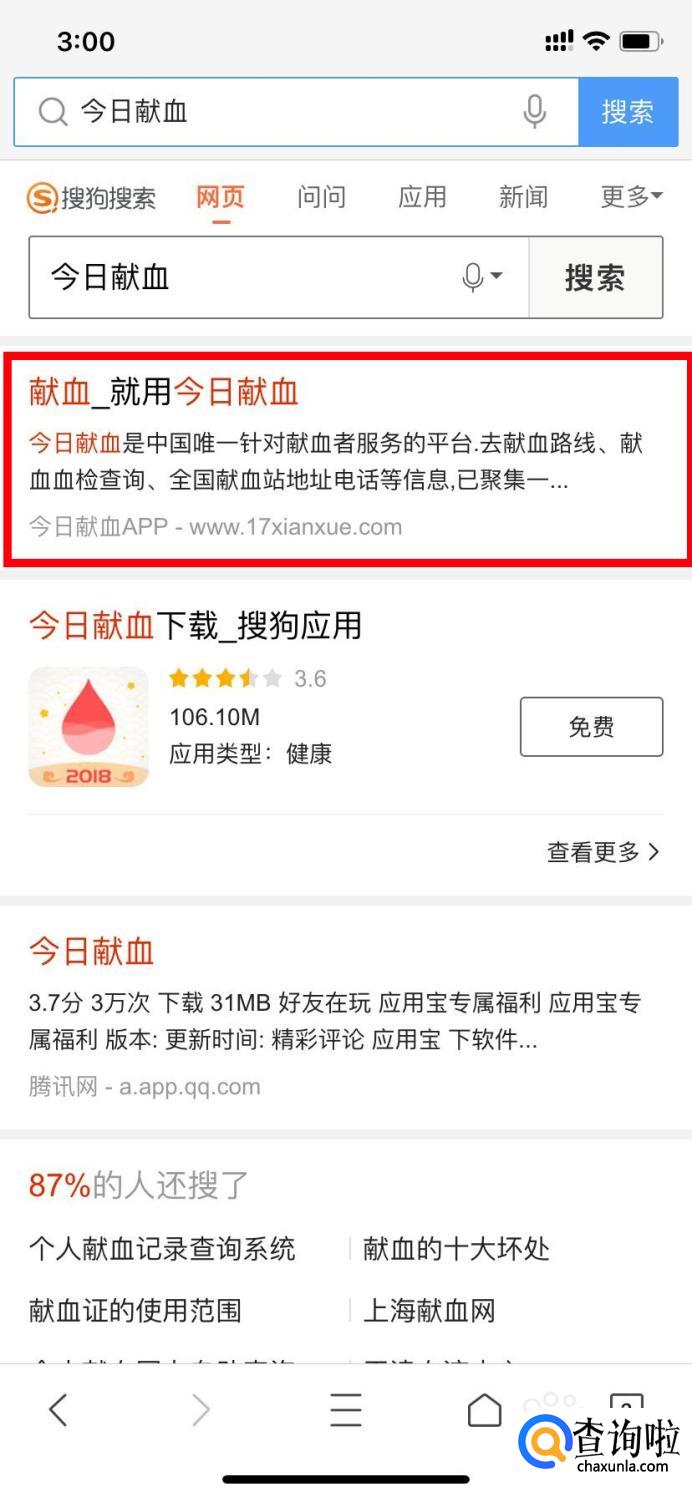Search related term 上海献血网
Viewport: 692px width, 1497px height.
429,1310
